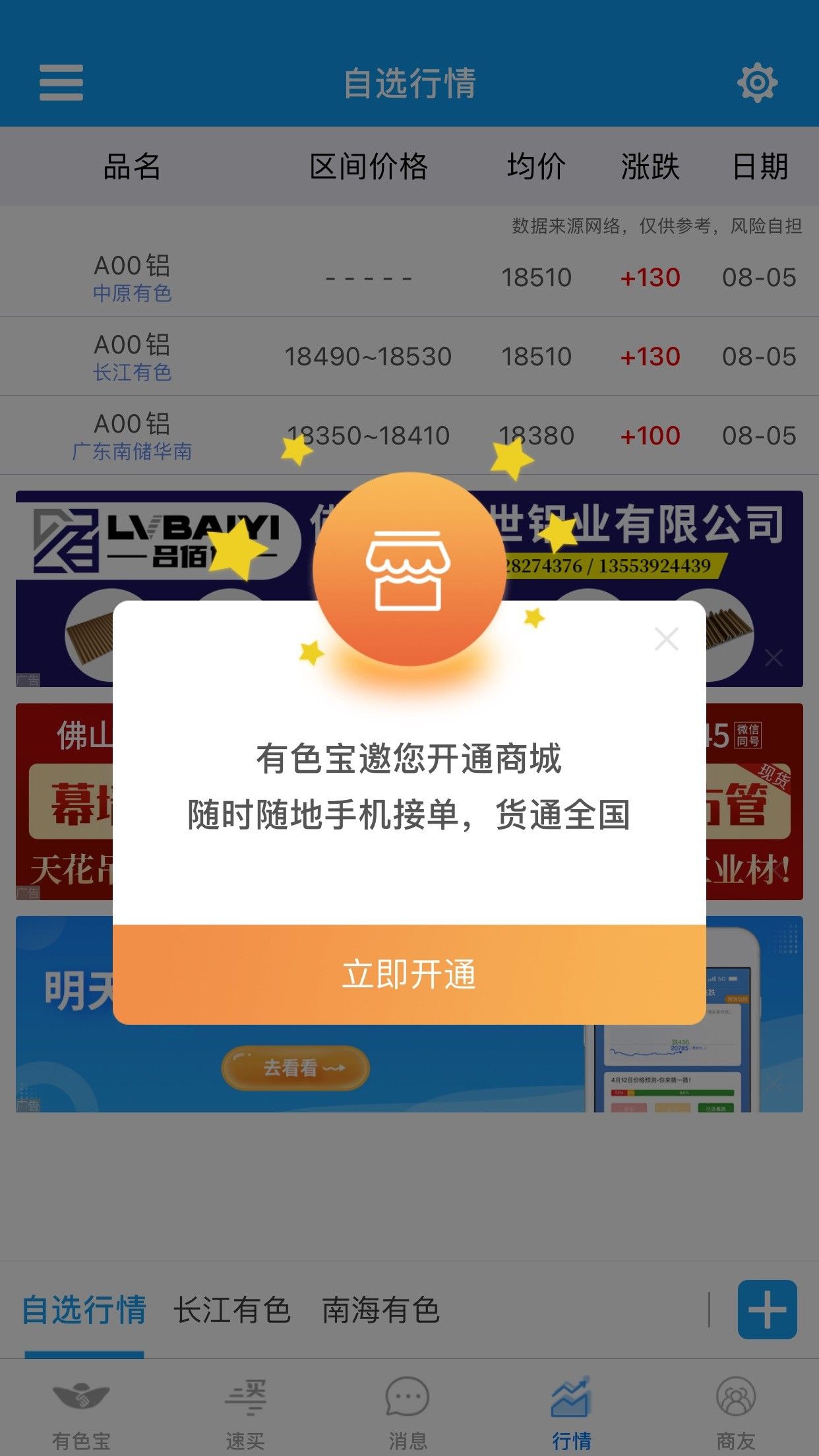Open the hamburger drawer menu

(x=61, y=82)
